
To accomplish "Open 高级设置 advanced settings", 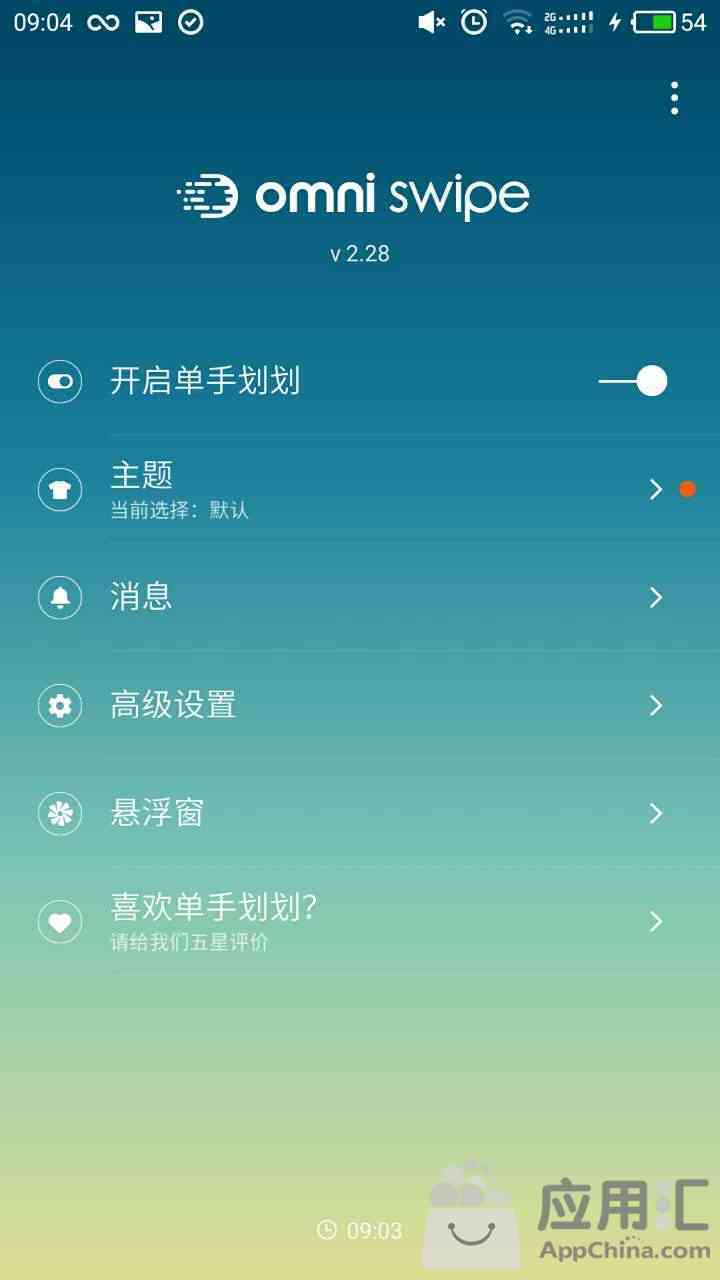I will coord(360,705).
